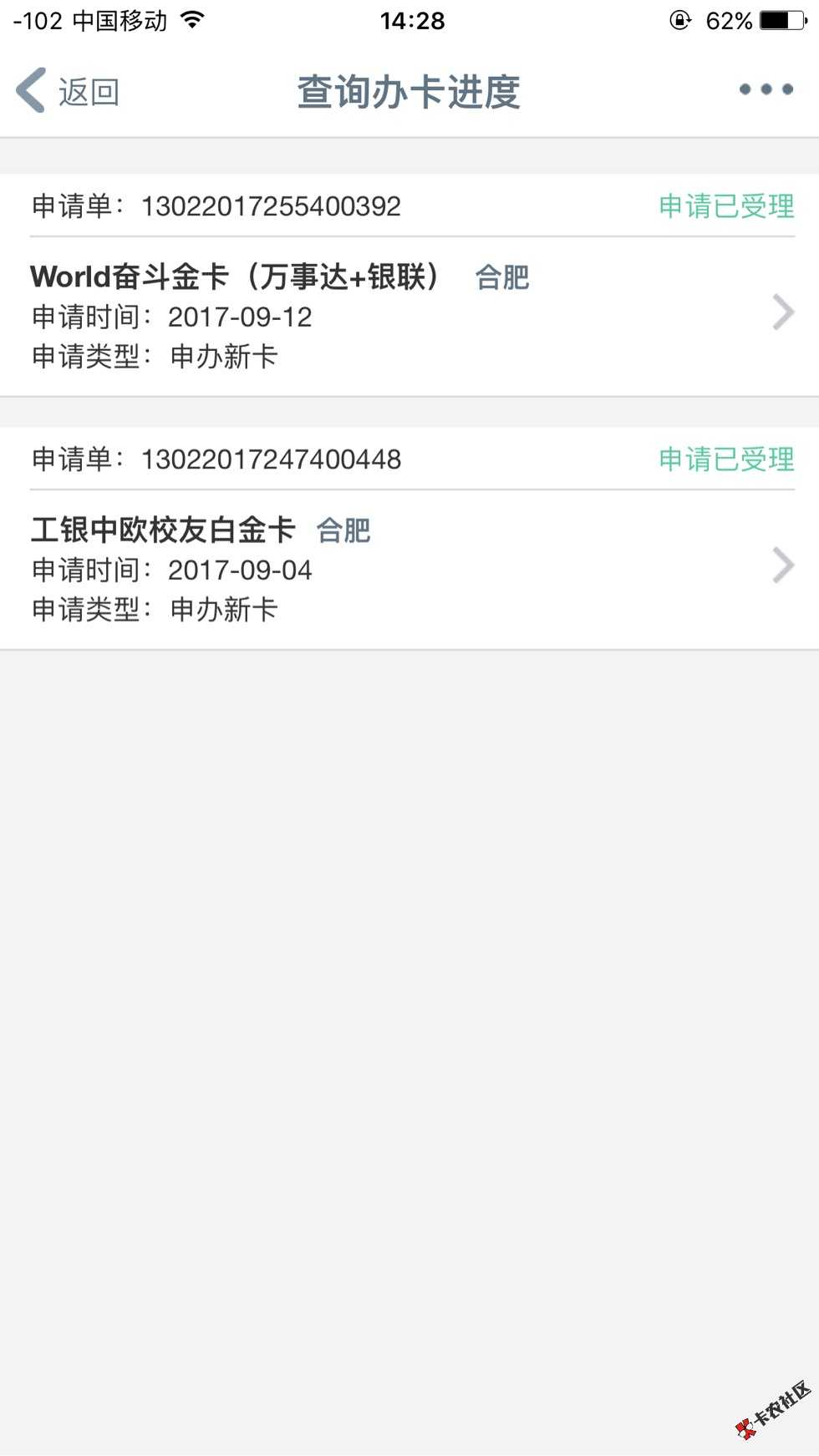This screenshot has width=819, height=1456.
Task: Go back using the 返回 button
Action: coord(69,91)
